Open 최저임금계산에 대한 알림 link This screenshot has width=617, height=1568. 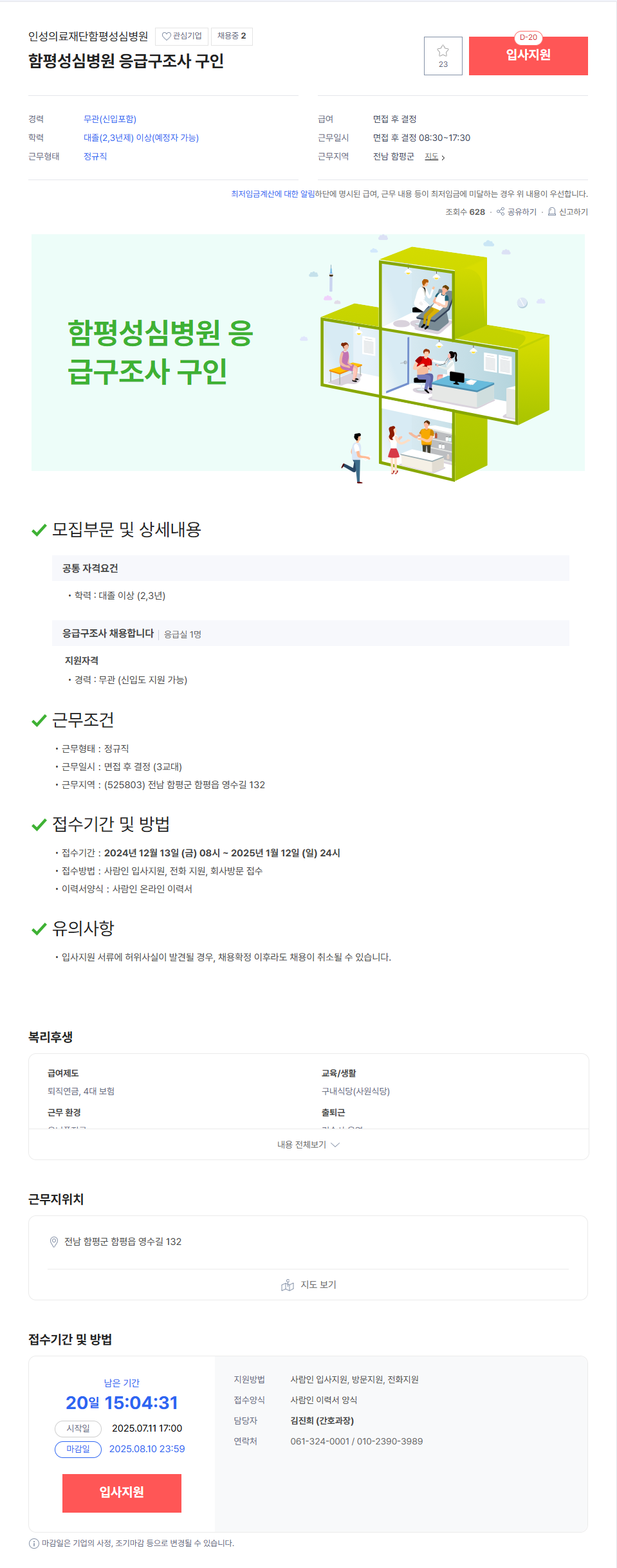273,194
